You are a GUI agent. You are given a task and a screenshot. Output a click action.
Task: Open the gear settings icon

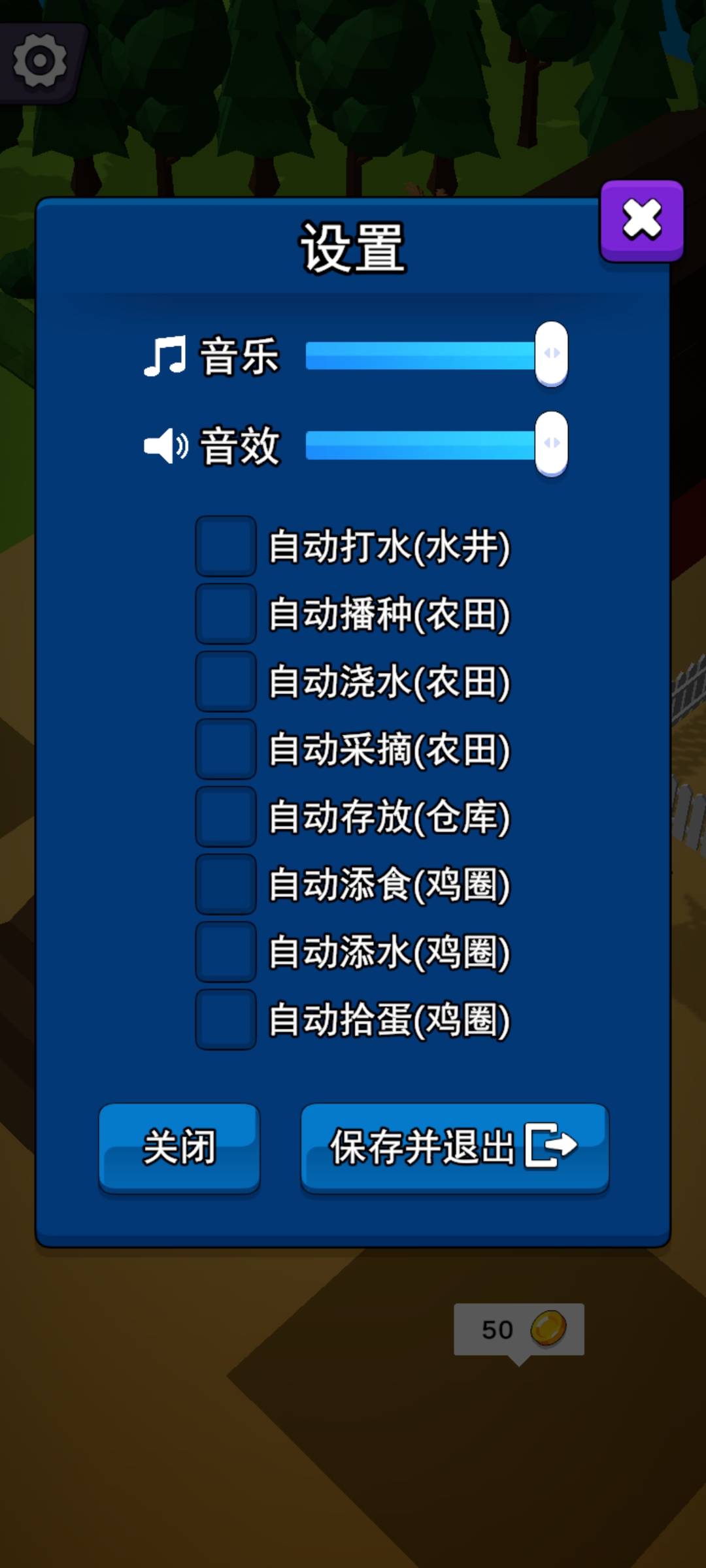[41, 61]
